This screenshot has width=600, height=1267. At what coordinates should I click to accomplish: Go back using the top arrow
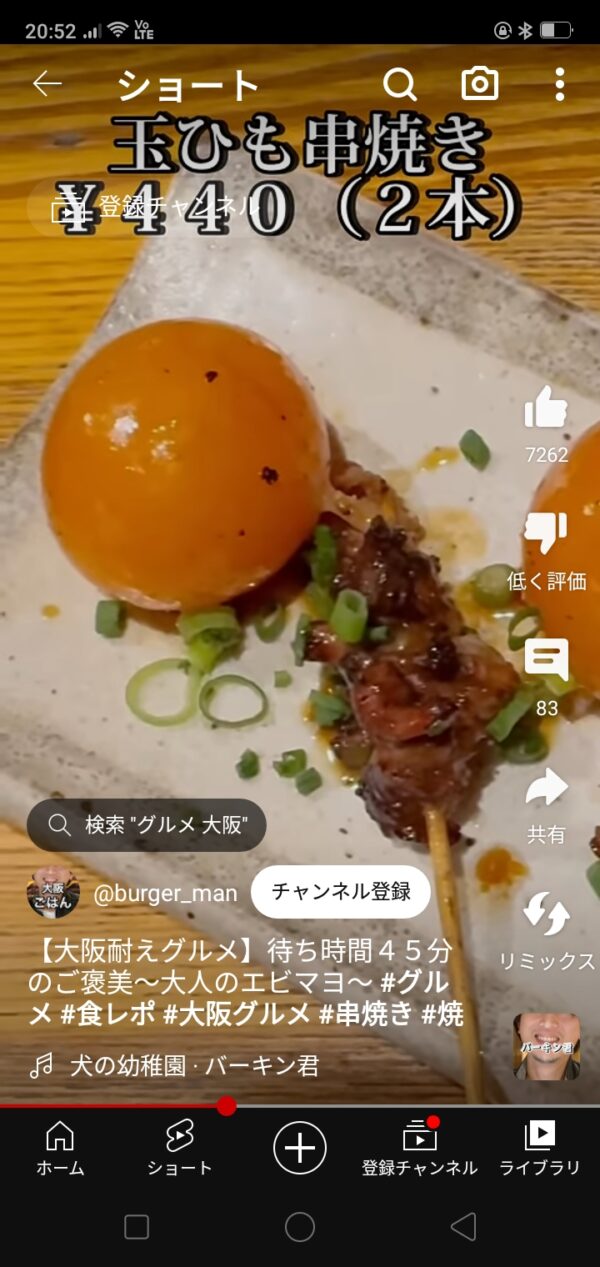click(47, 84)
